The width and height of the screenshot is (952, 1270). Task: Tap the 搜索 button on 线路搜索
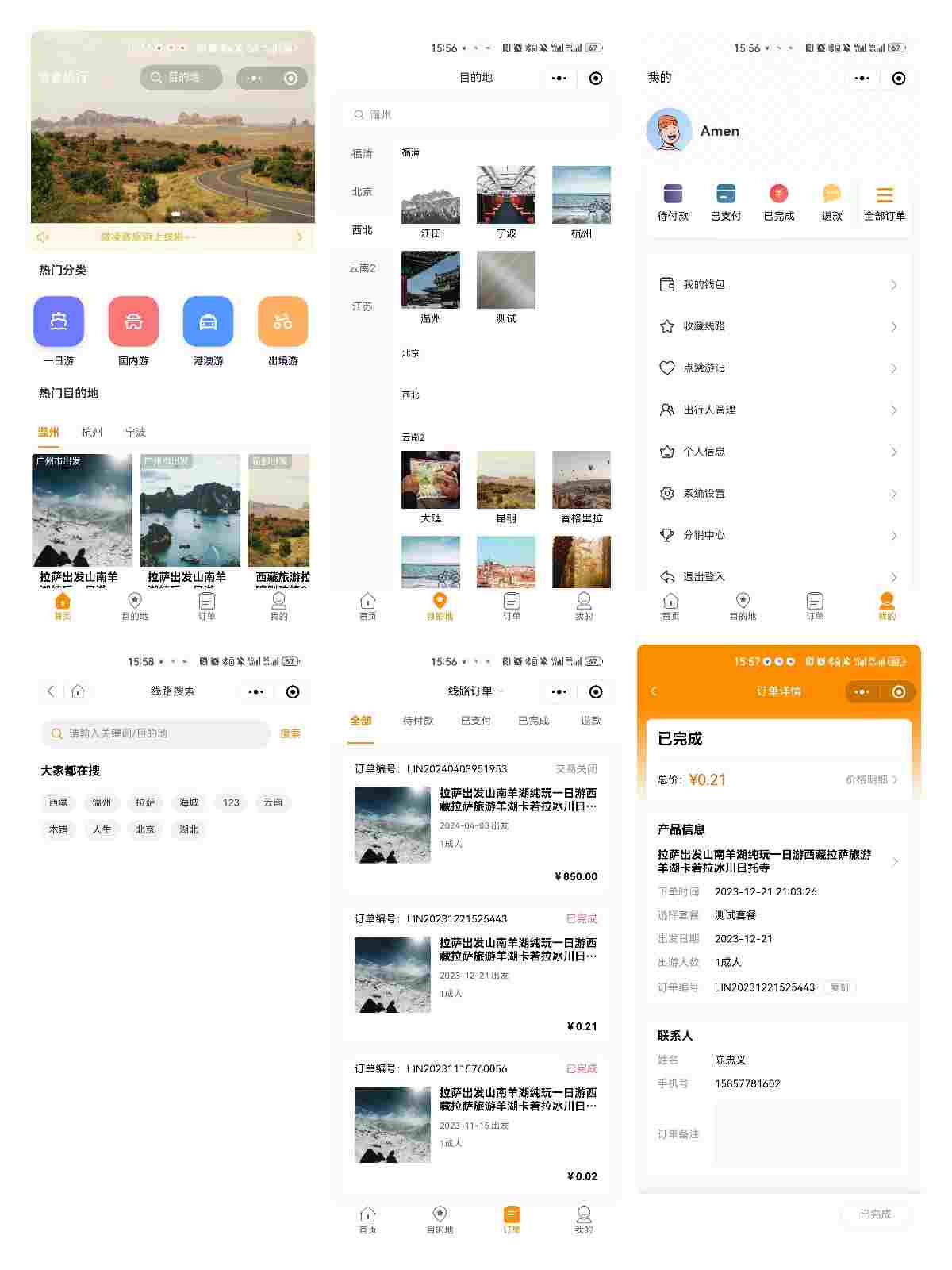point(292,733)
